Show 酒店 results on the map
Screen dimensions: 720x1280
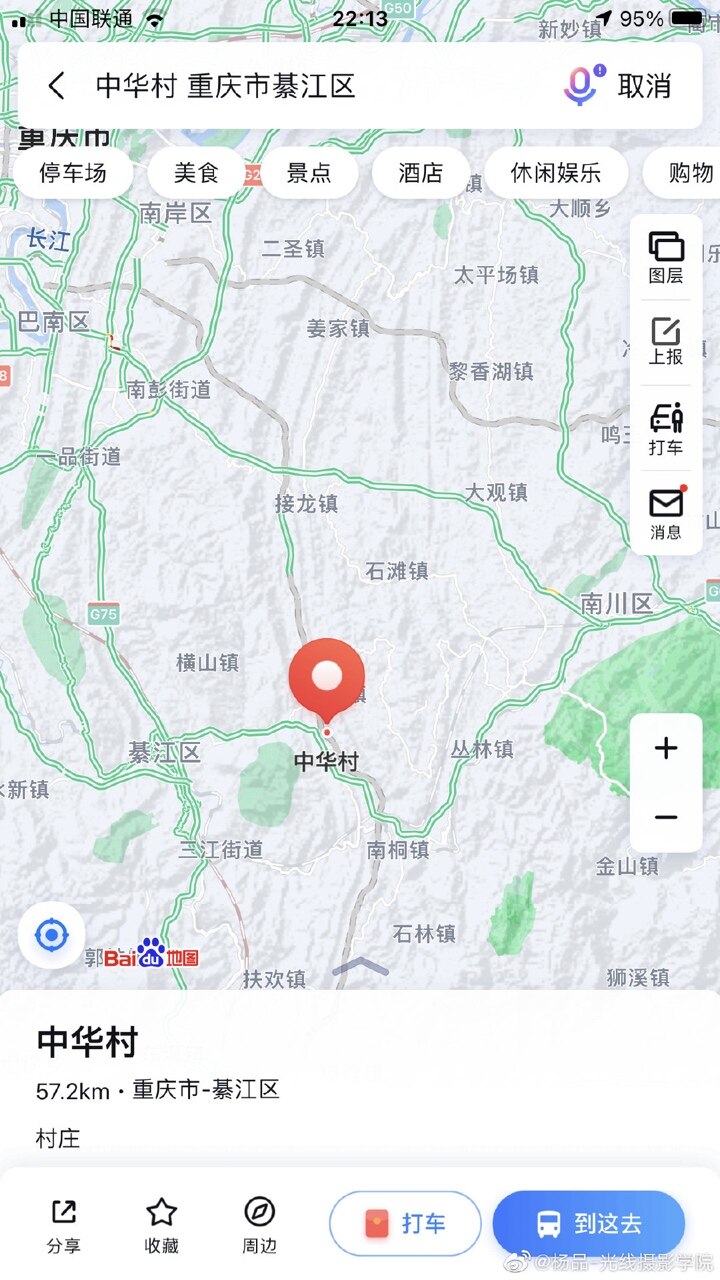[421, 173]
